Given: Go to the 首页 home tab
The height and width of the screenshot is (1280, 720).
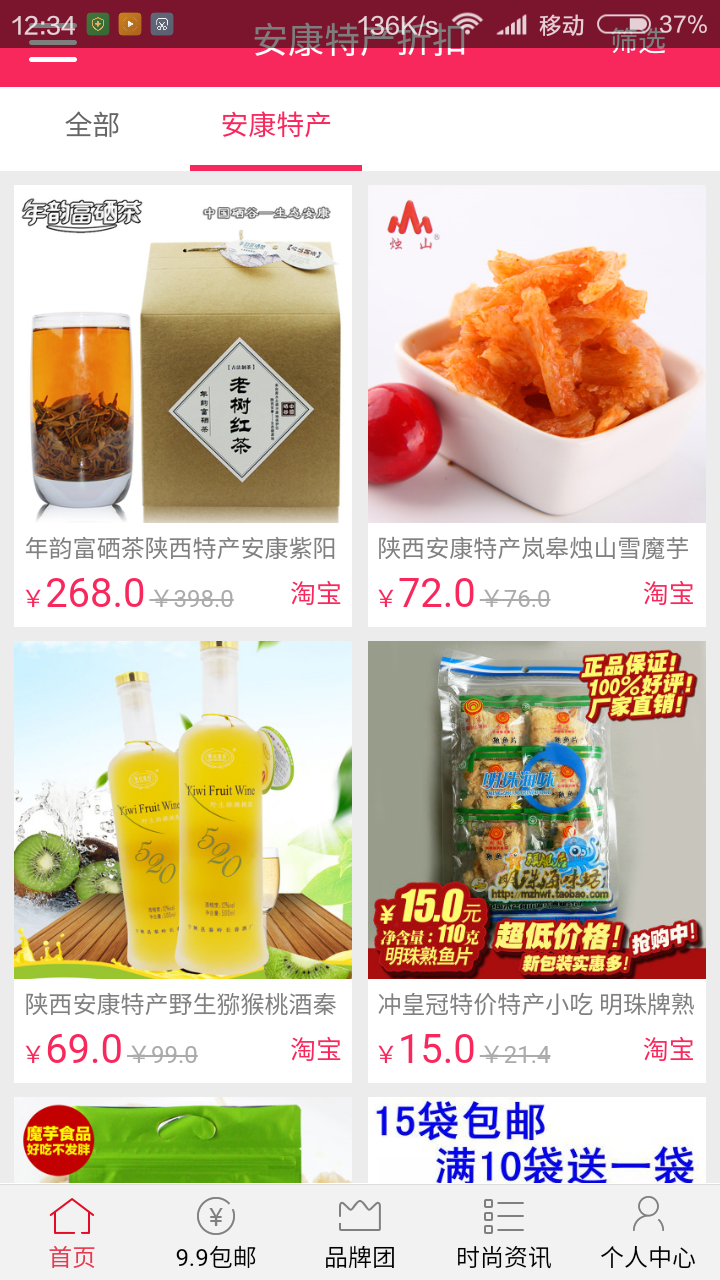Looking at the screenshot, I should (x=72, y=1233).
